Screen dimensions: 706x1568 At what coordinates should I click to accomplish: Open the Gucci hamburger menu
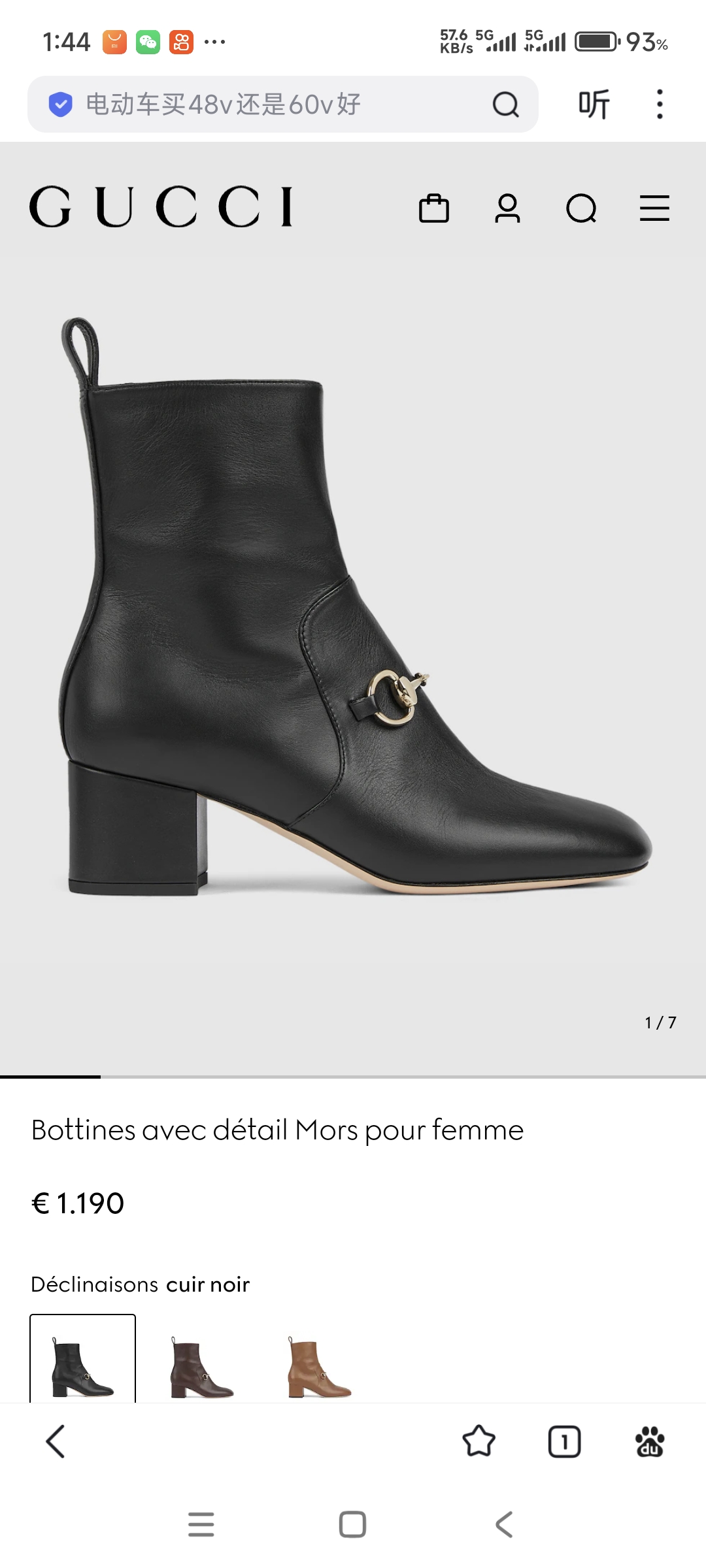click(x=654, y=208)
